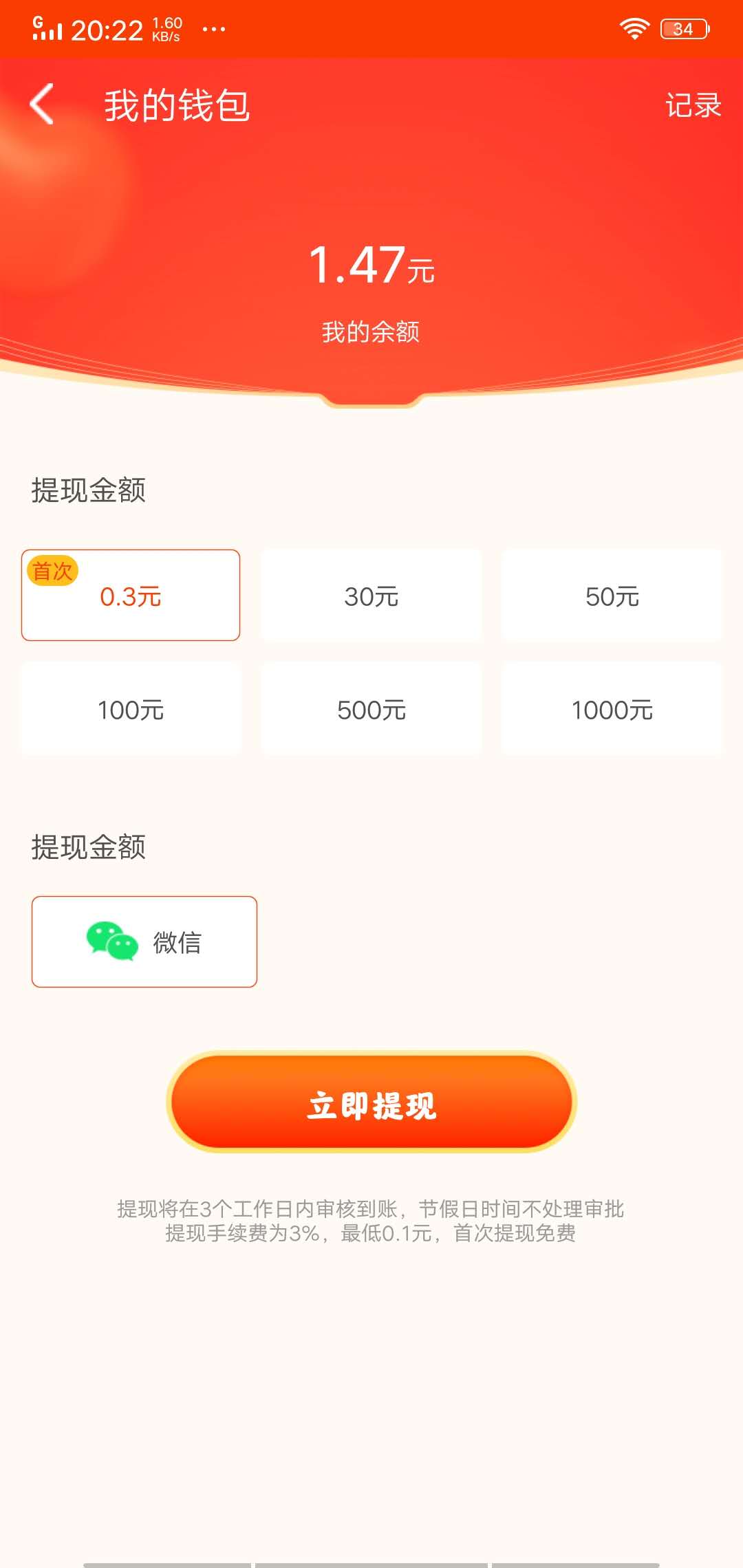Choose the 100元 withdrawal amount
743x1568 pixels.
(131, 708)
